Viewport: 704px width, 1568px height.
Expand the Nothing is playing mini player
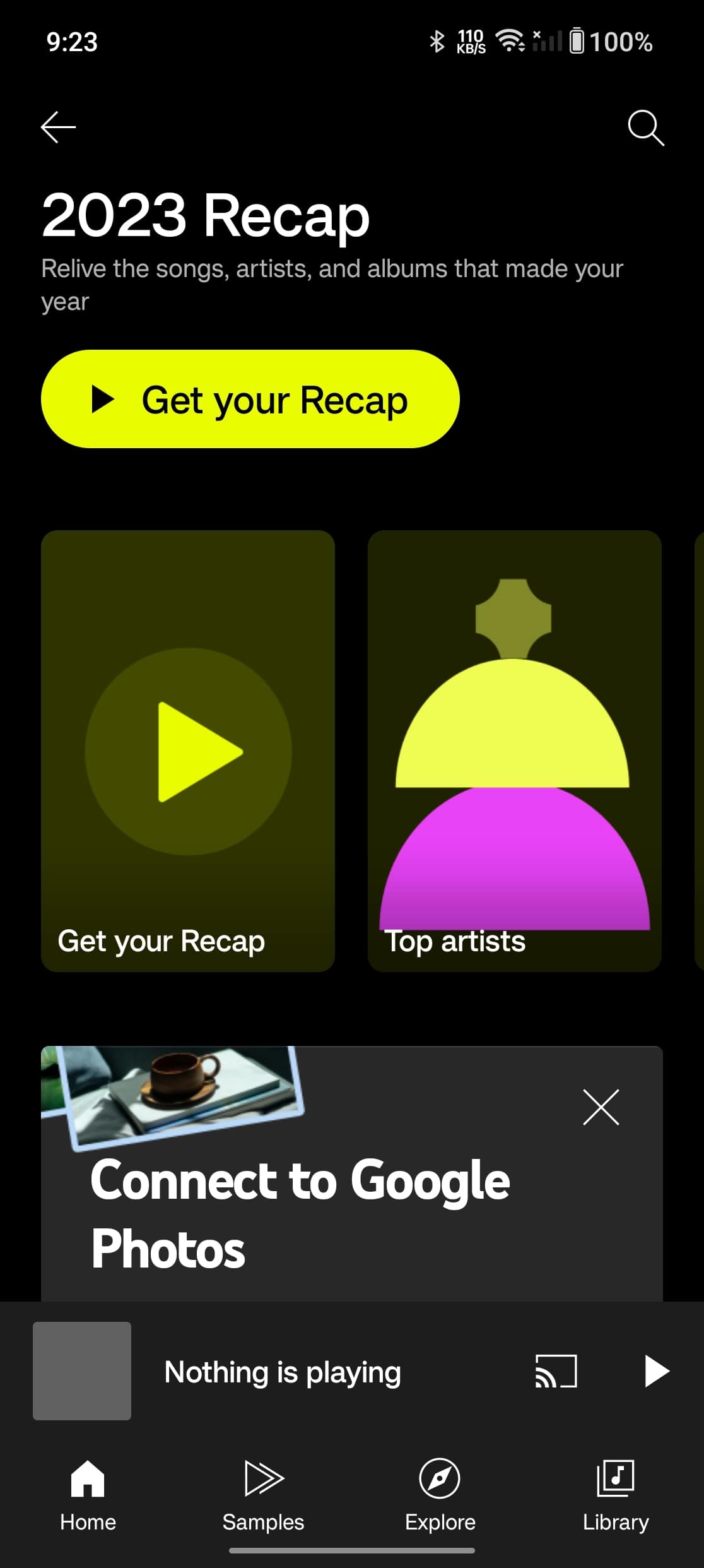[282, 1372]
